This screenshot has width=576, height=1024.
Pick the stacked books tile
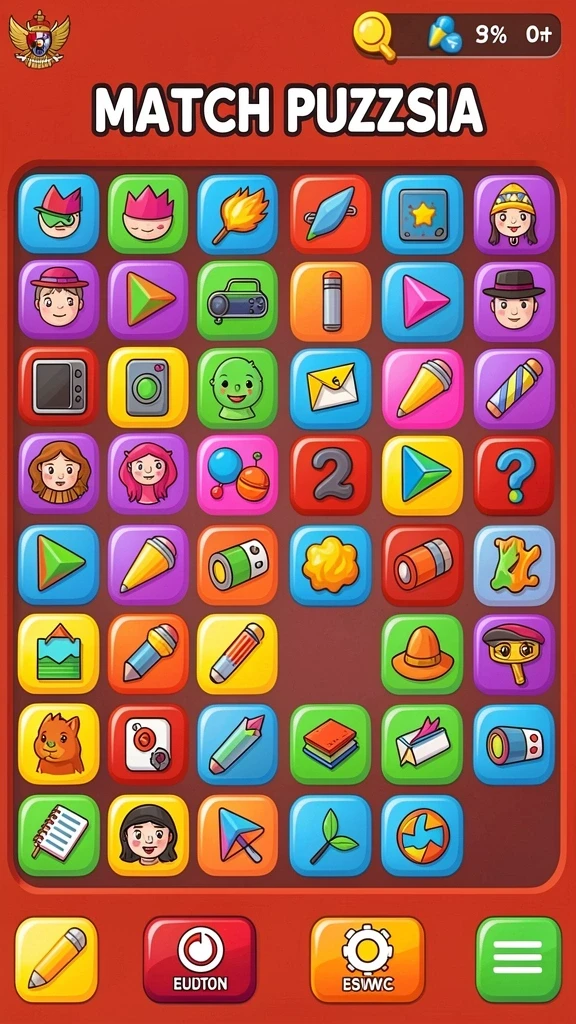click(330, 743)
